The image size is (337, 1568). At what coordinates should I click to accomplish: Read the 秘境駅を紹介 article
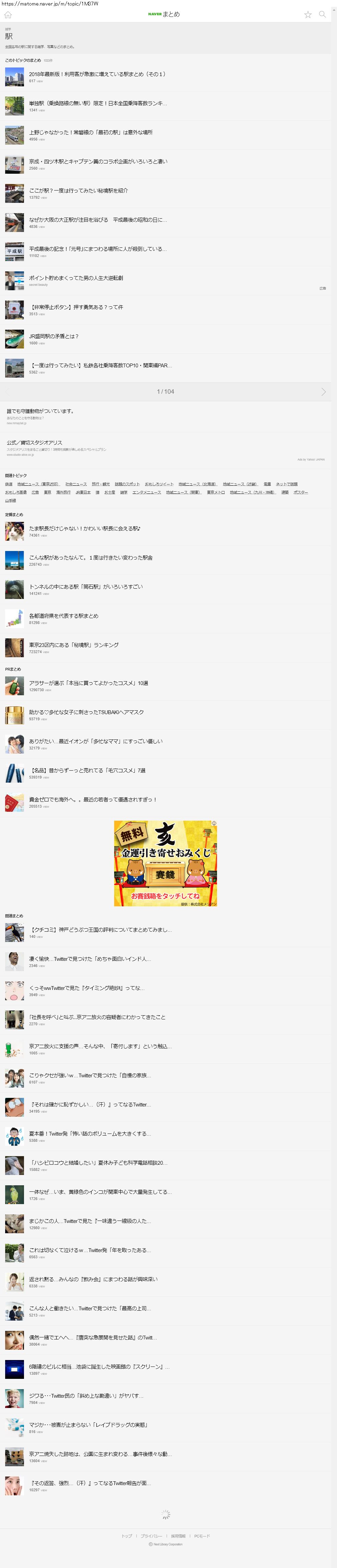click(x=79, y=191)
